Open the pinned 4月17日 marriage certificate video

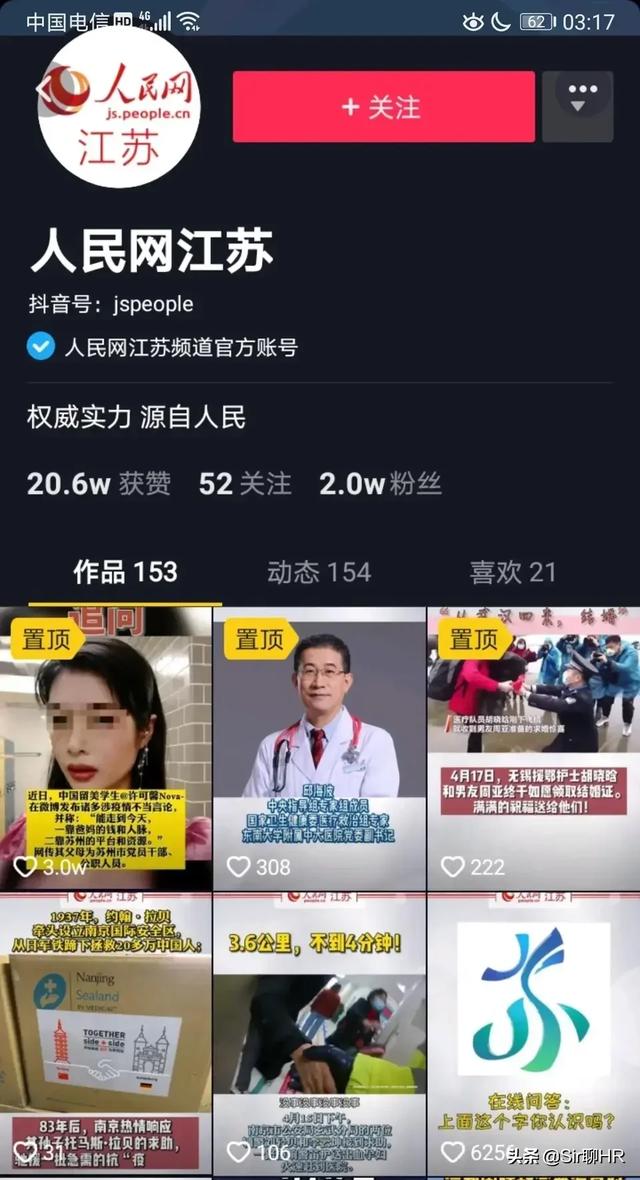[x=533, y=748]
